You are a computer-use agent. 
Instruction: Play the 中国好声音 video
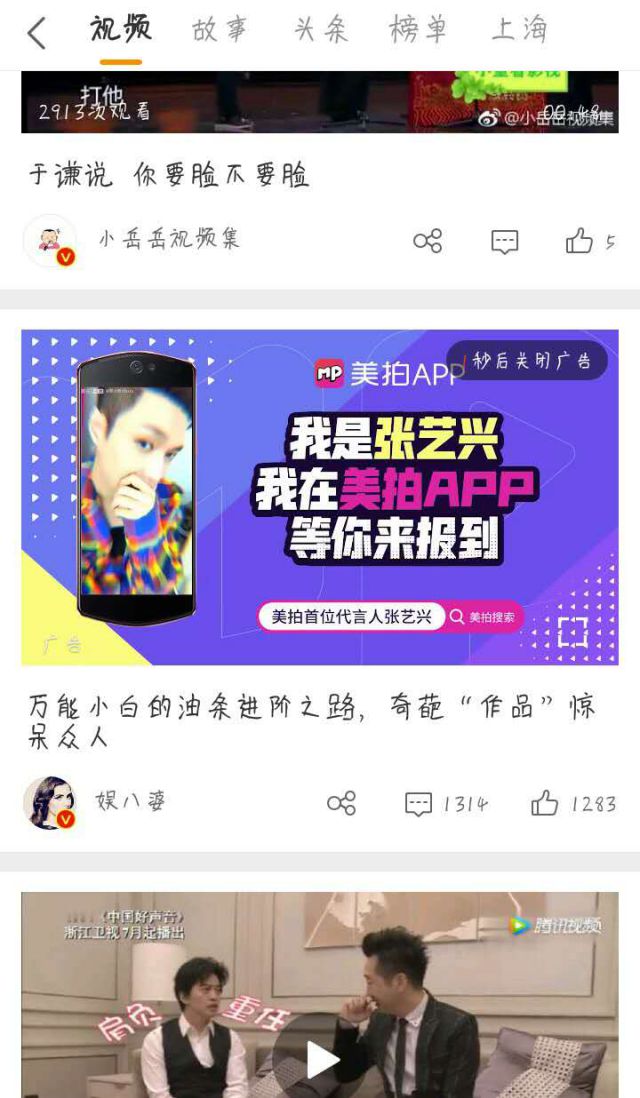[x=322, y=1059]
